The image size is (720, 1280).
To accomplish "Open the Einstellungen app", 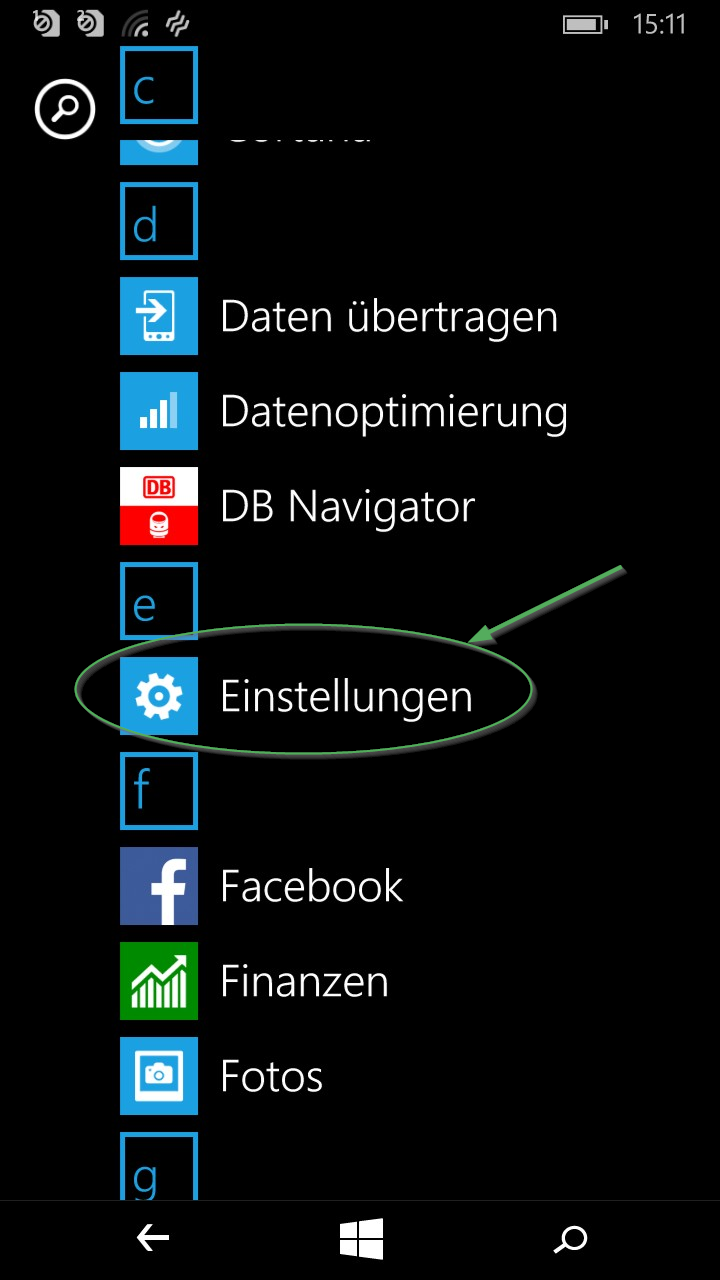I will (x=296, y=696).
